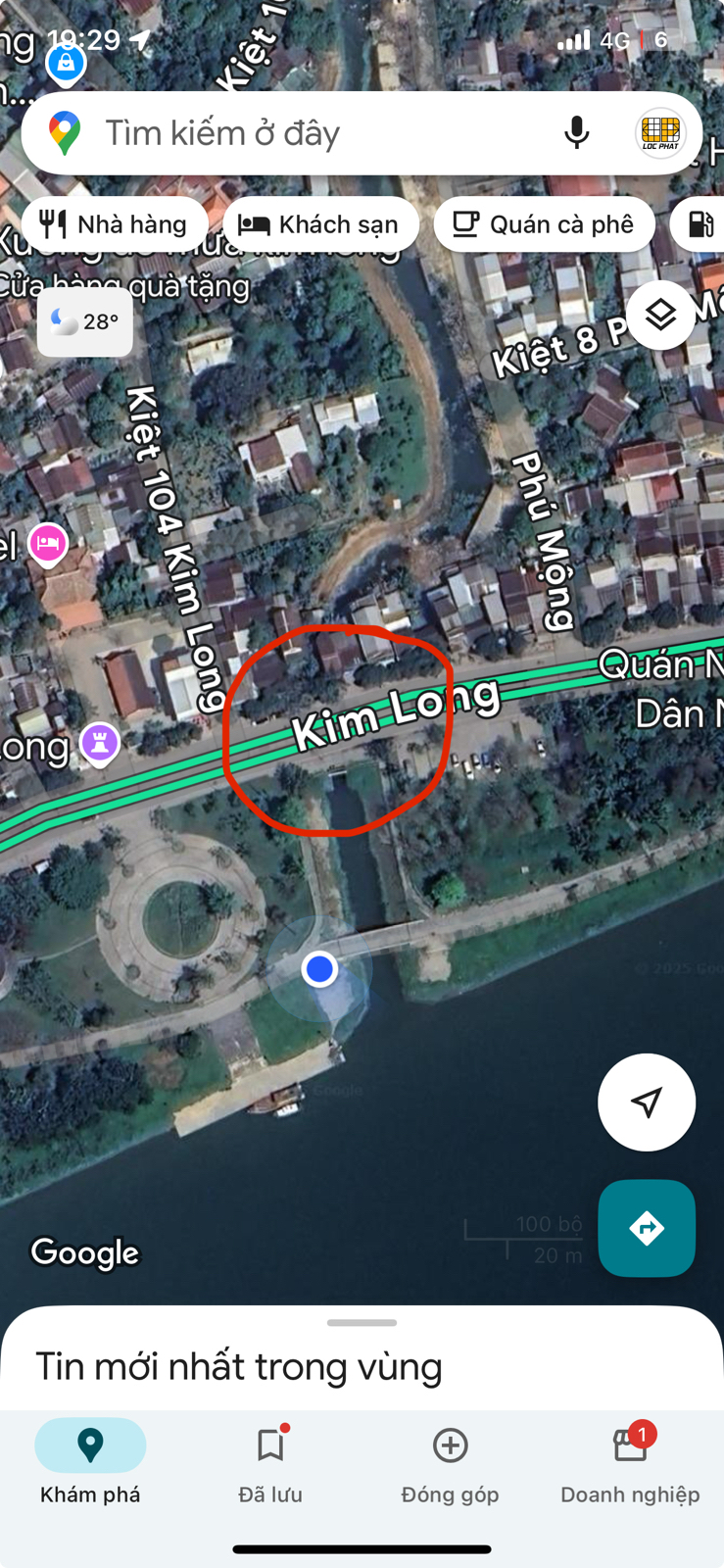Show "Quán cà phê" places nearby
Screen dimensions: 724x1568
coord(544,224)
